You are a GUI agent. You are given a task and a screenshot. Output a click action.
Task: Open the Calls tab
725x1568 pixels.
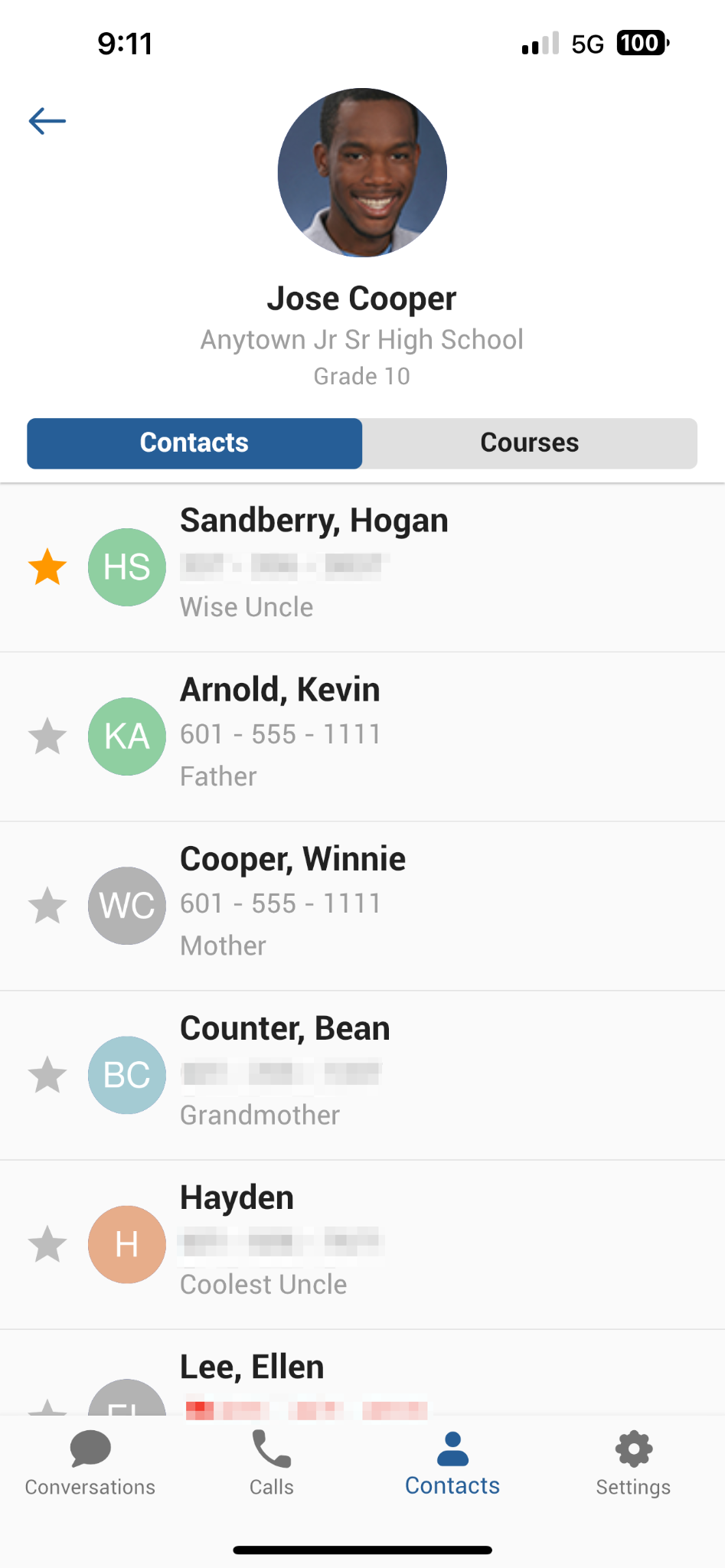(x=272, y=1464)
